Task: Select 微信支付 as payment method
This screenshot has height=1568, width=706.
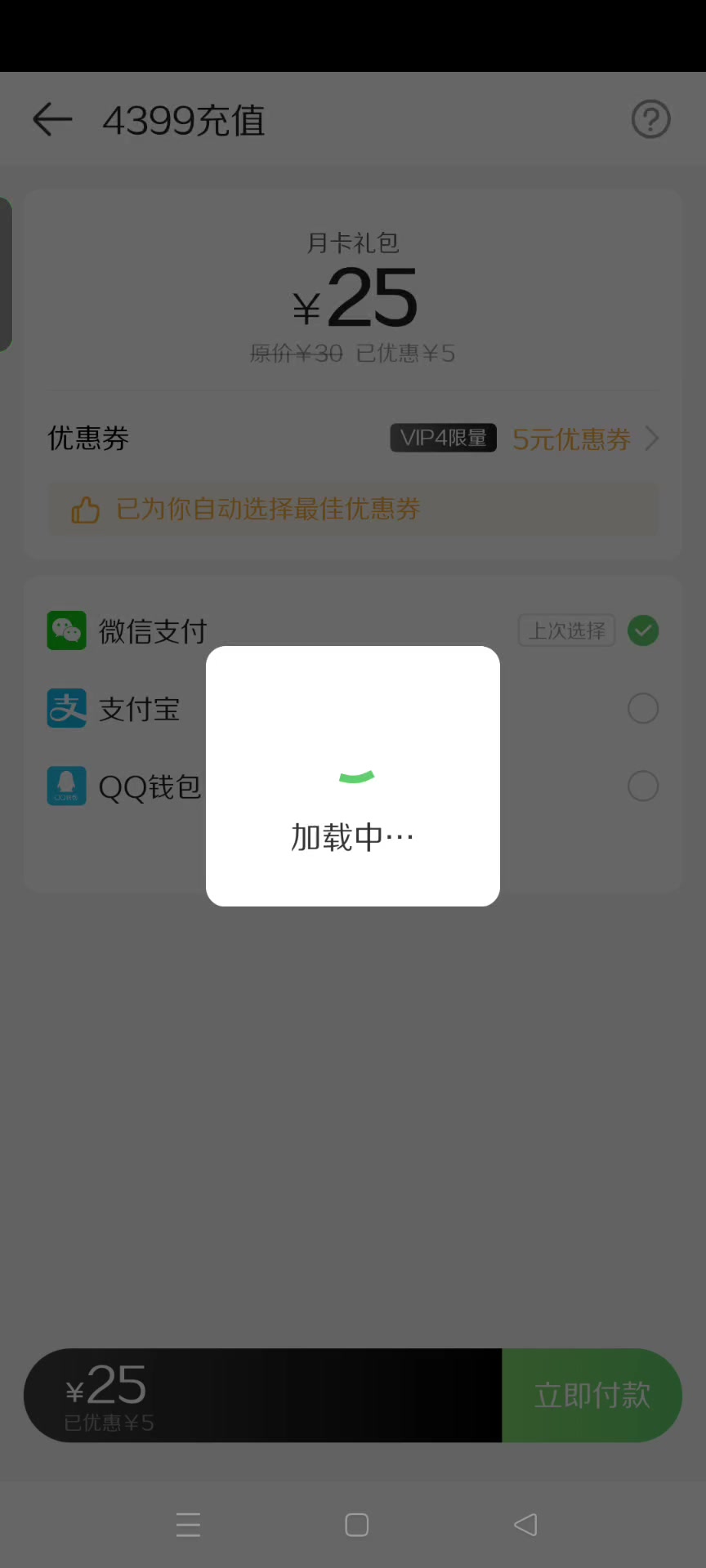Action: (x=643, y=630)
